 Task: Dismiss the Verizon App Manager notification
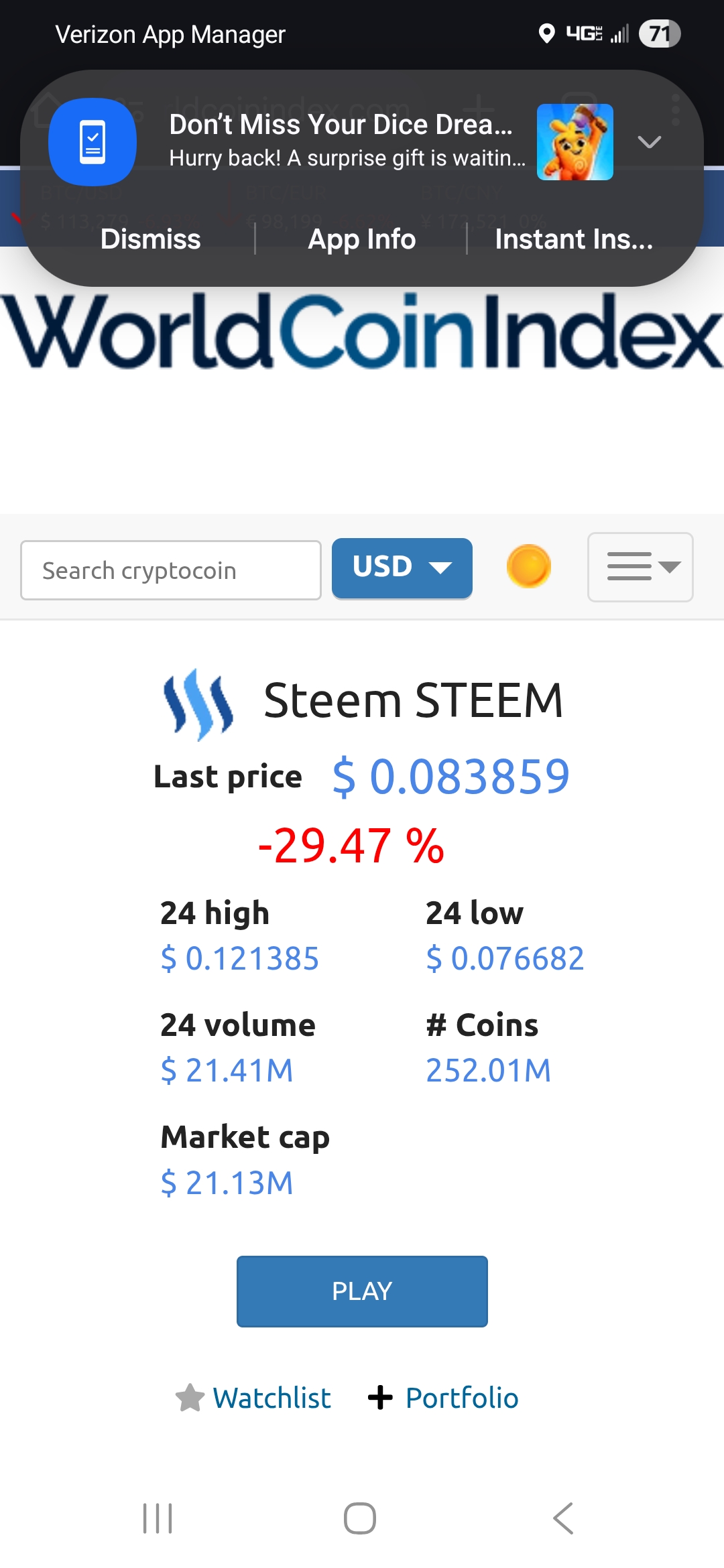point(150,239)
